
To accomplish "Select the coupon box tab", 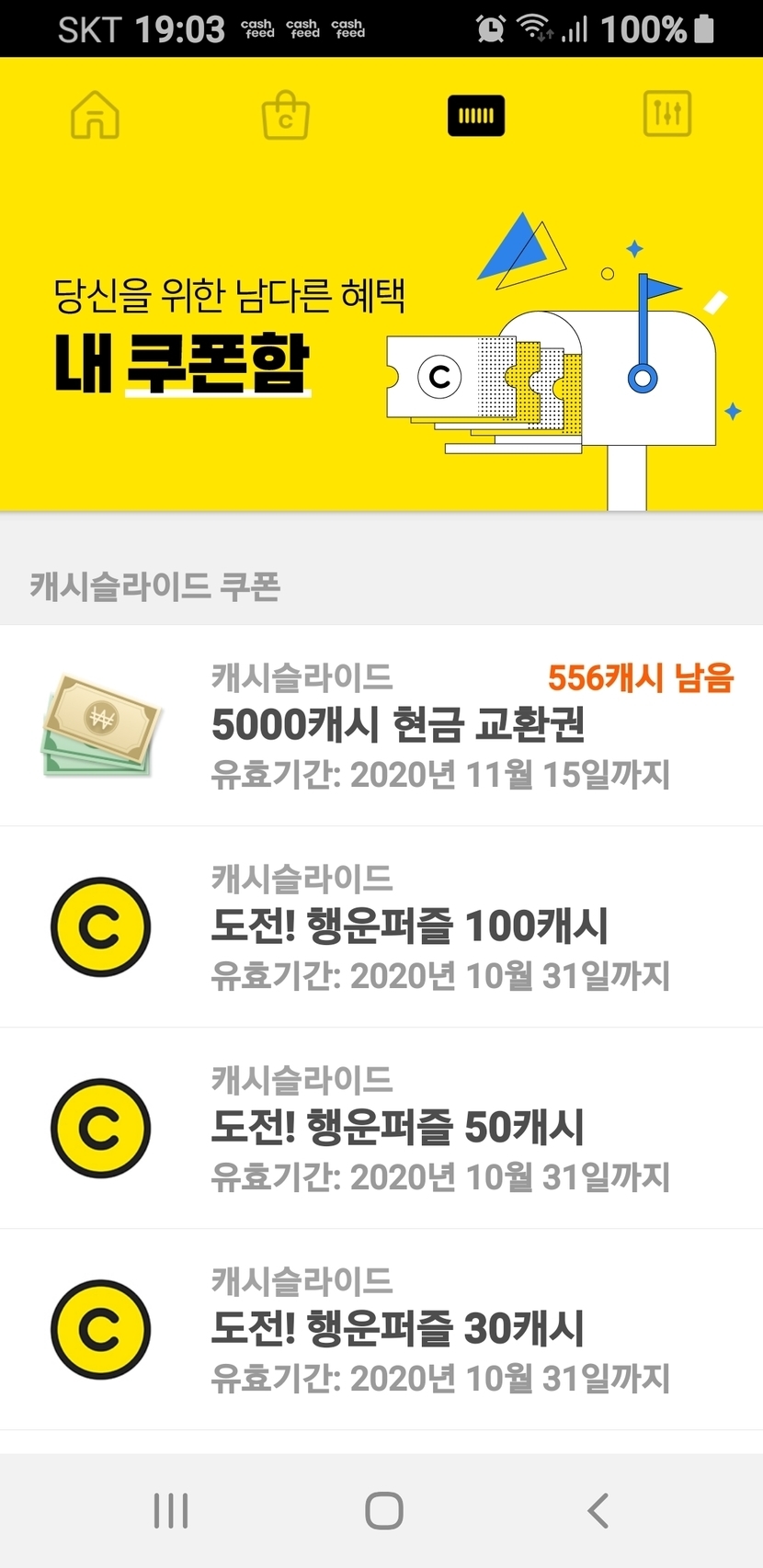I will (x=476, y=115).
